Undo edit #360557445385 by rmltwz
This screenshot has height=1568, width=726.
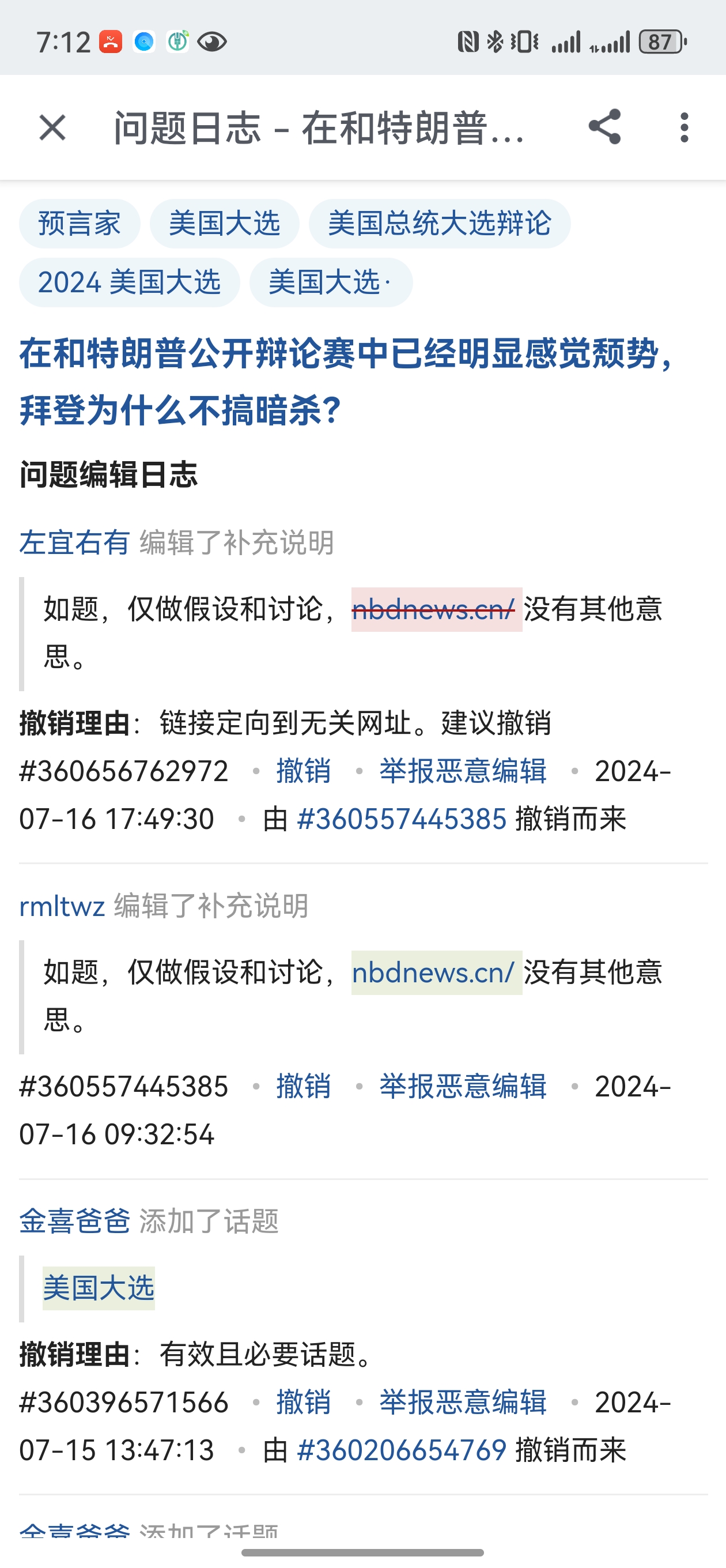point(304,1087)
